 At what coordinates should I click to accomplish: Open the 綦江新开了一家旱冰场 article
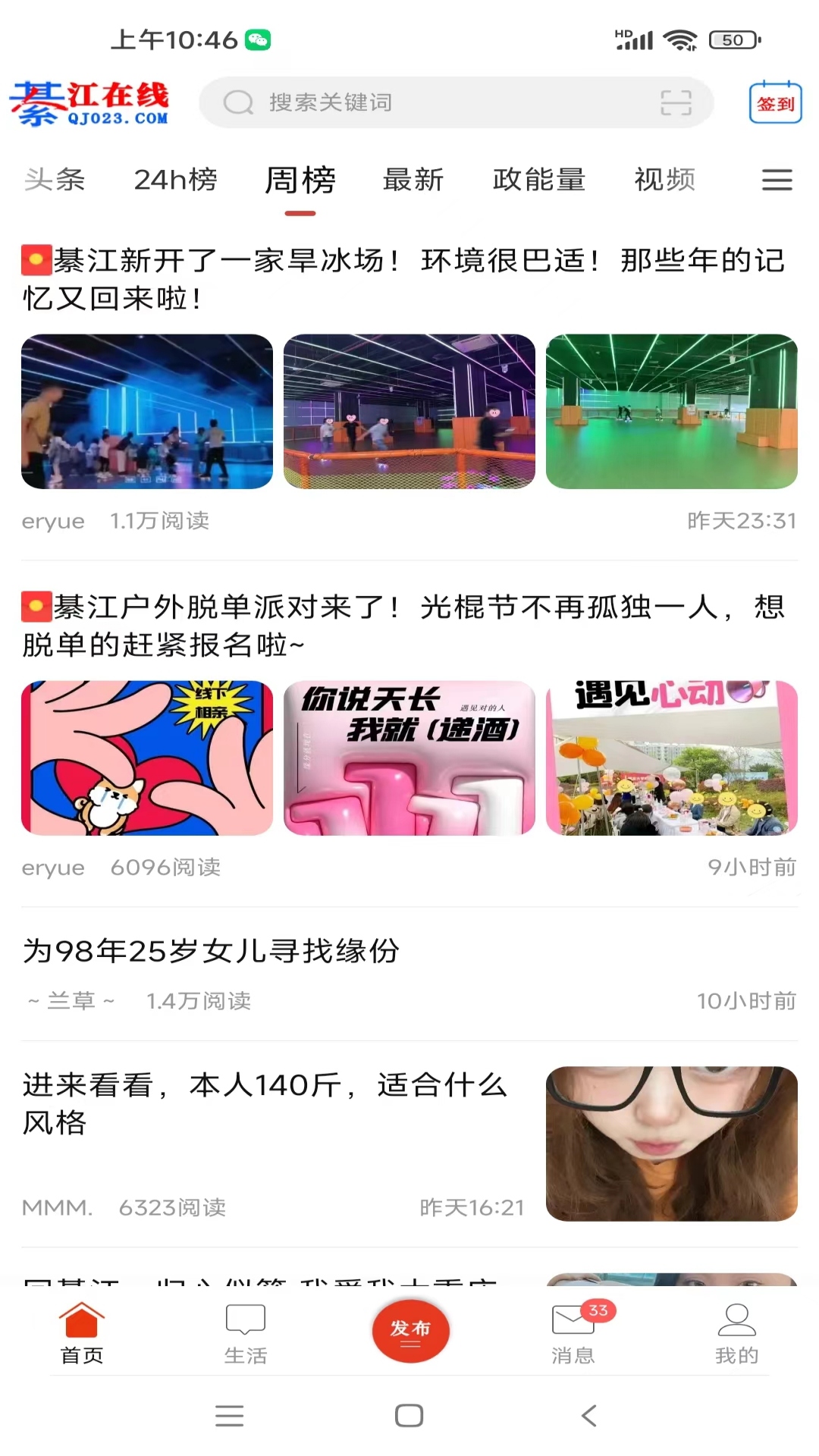(402, 279)
